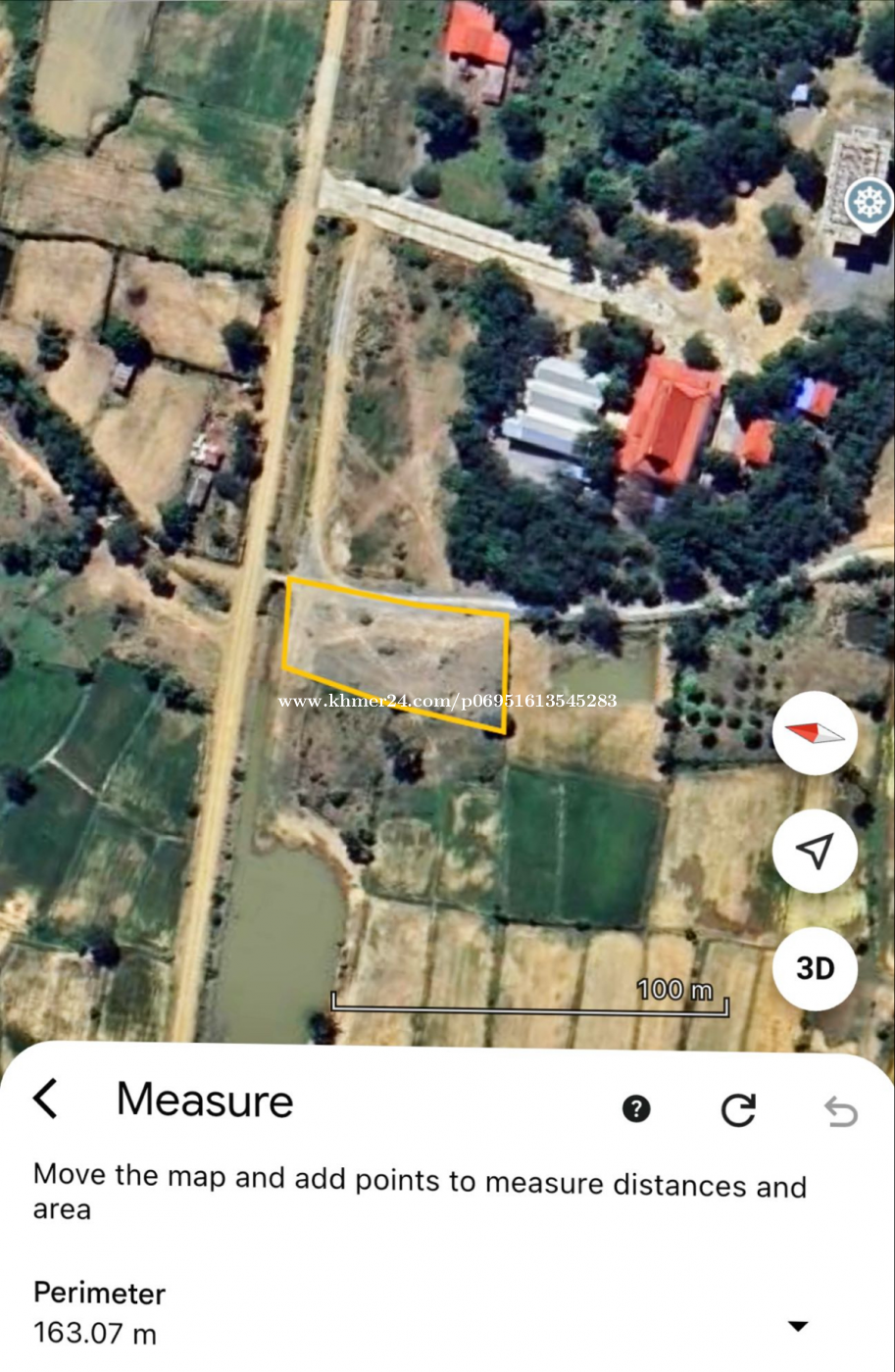Open the temple place marker on map
Viewport: 895px width, 1372px height.
[870, 205]
